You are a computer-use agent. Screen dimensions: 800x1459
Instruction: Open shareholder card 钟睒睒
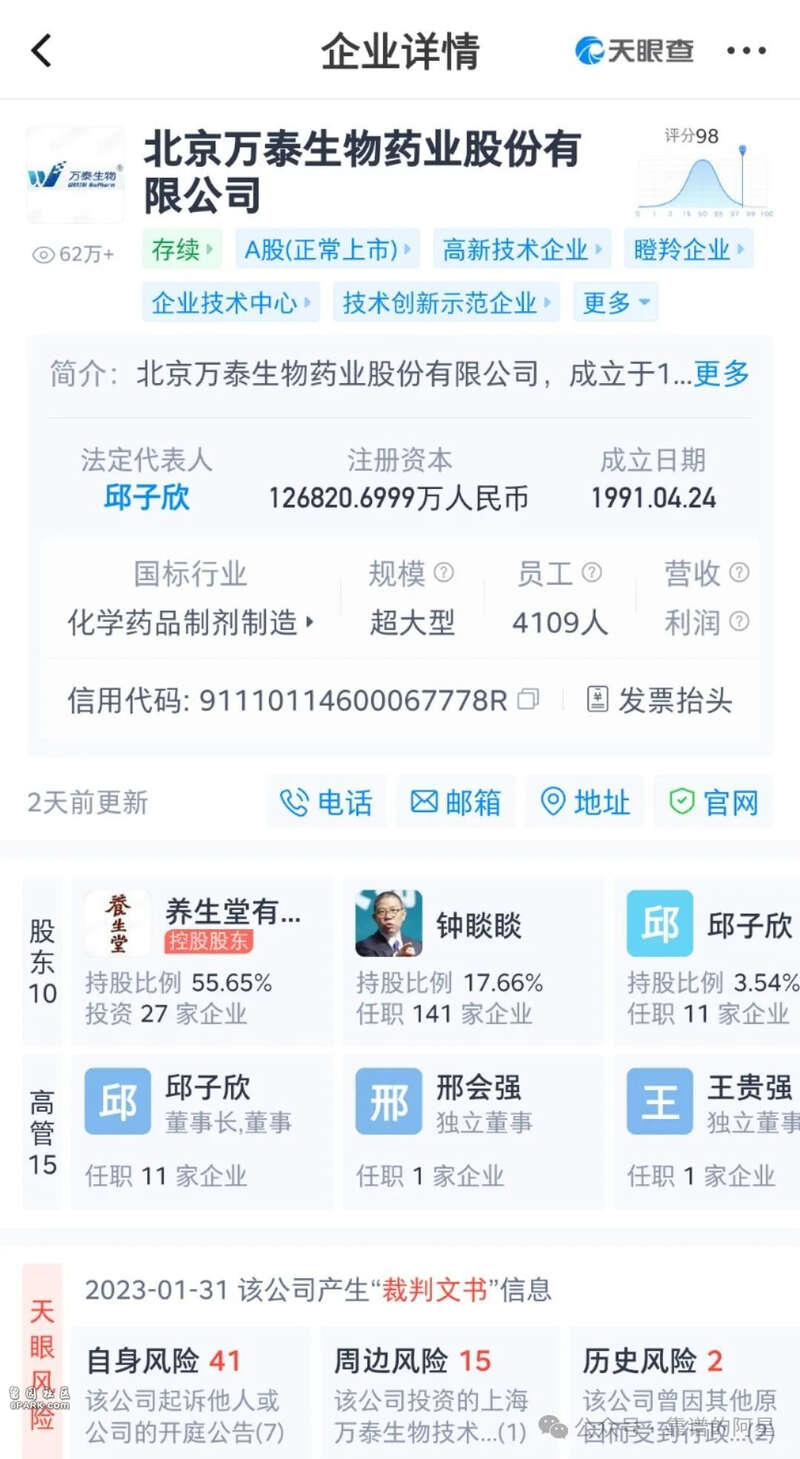[x=472, y=960]
